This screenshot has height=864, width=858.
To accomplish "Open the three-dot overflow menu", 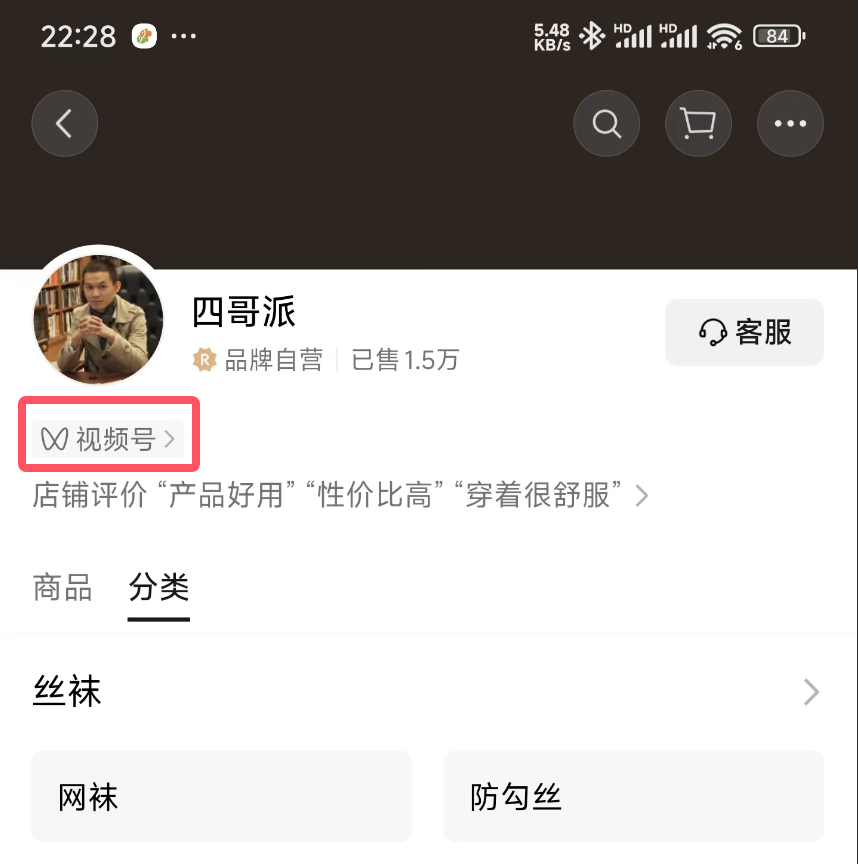I will click(790, 124).
